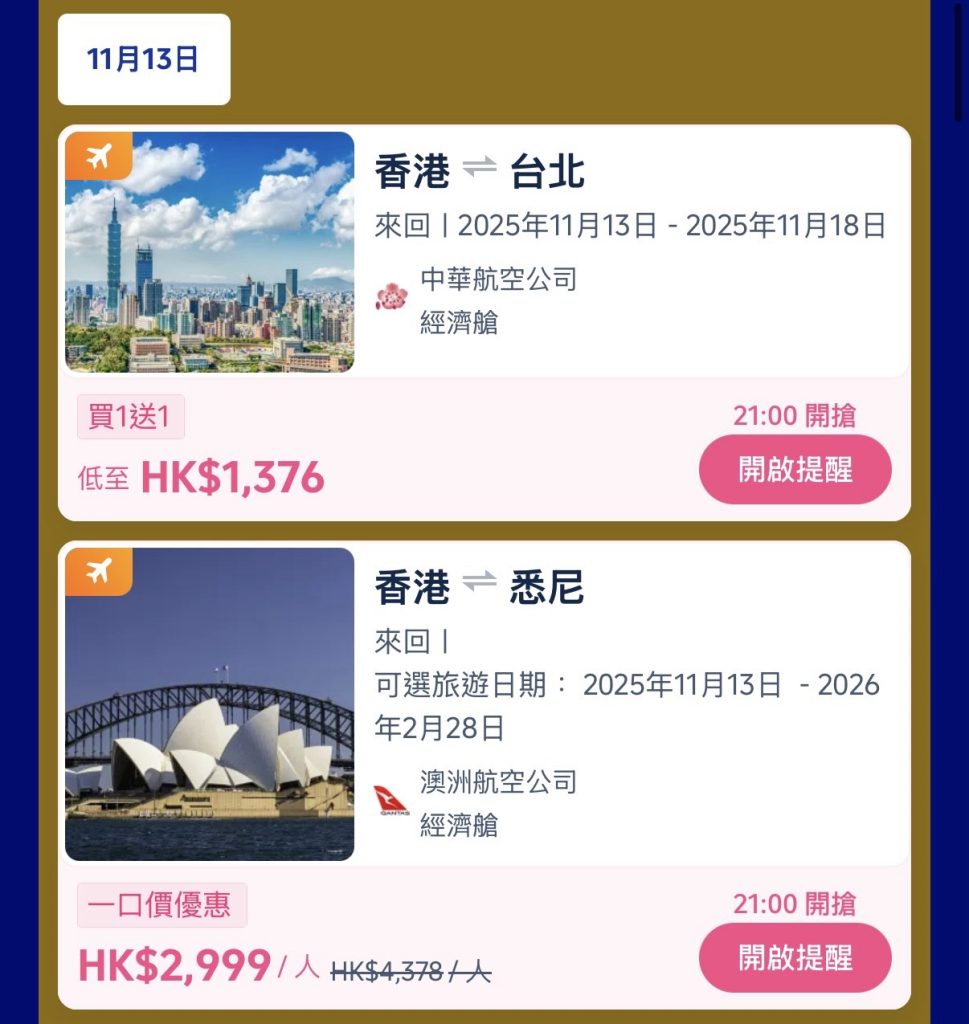The width and height of the screenshot is (969, 1024).
Task: Open the 香港 to 悉尼 flight deal card
Action: click(630, 700)
